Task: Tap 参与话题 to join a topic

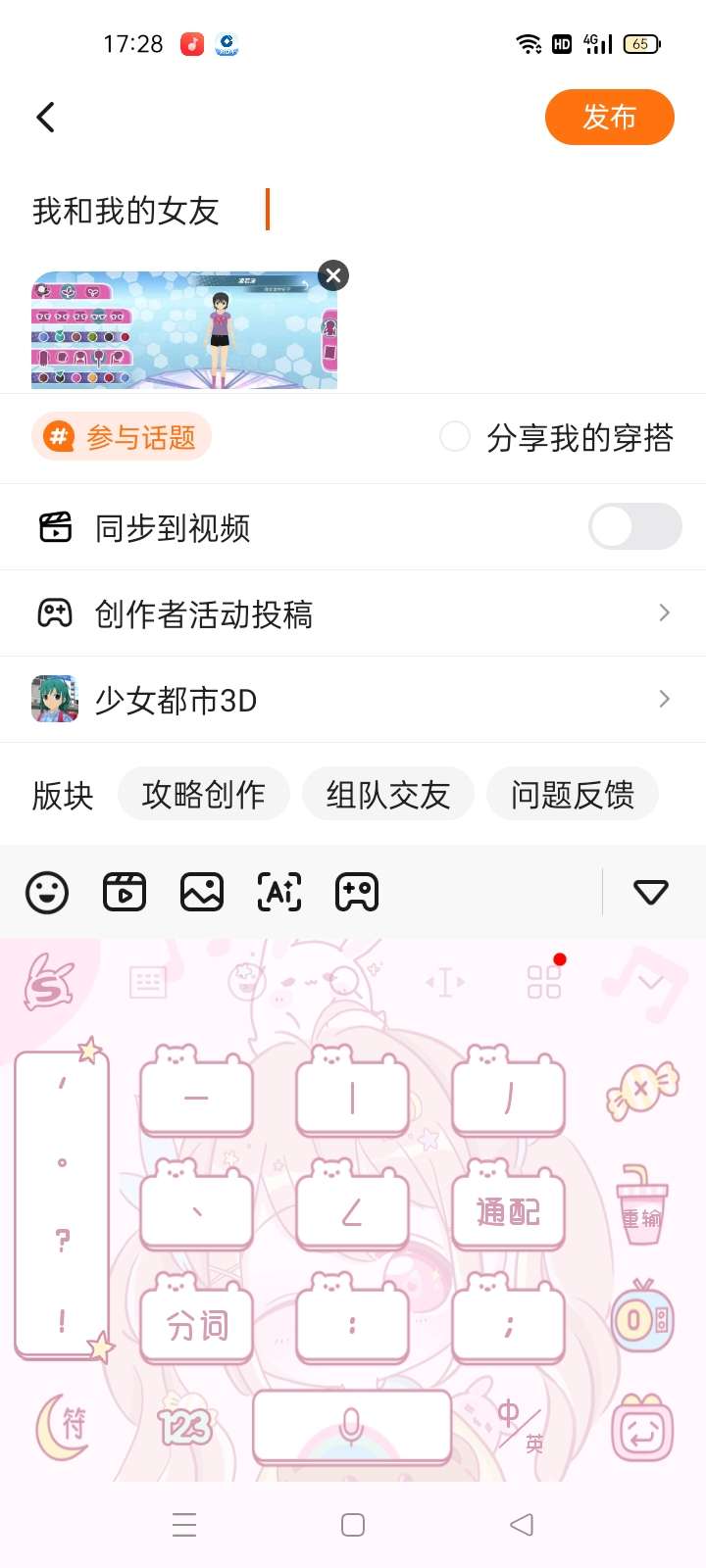Action: click(x=123, y=437)
